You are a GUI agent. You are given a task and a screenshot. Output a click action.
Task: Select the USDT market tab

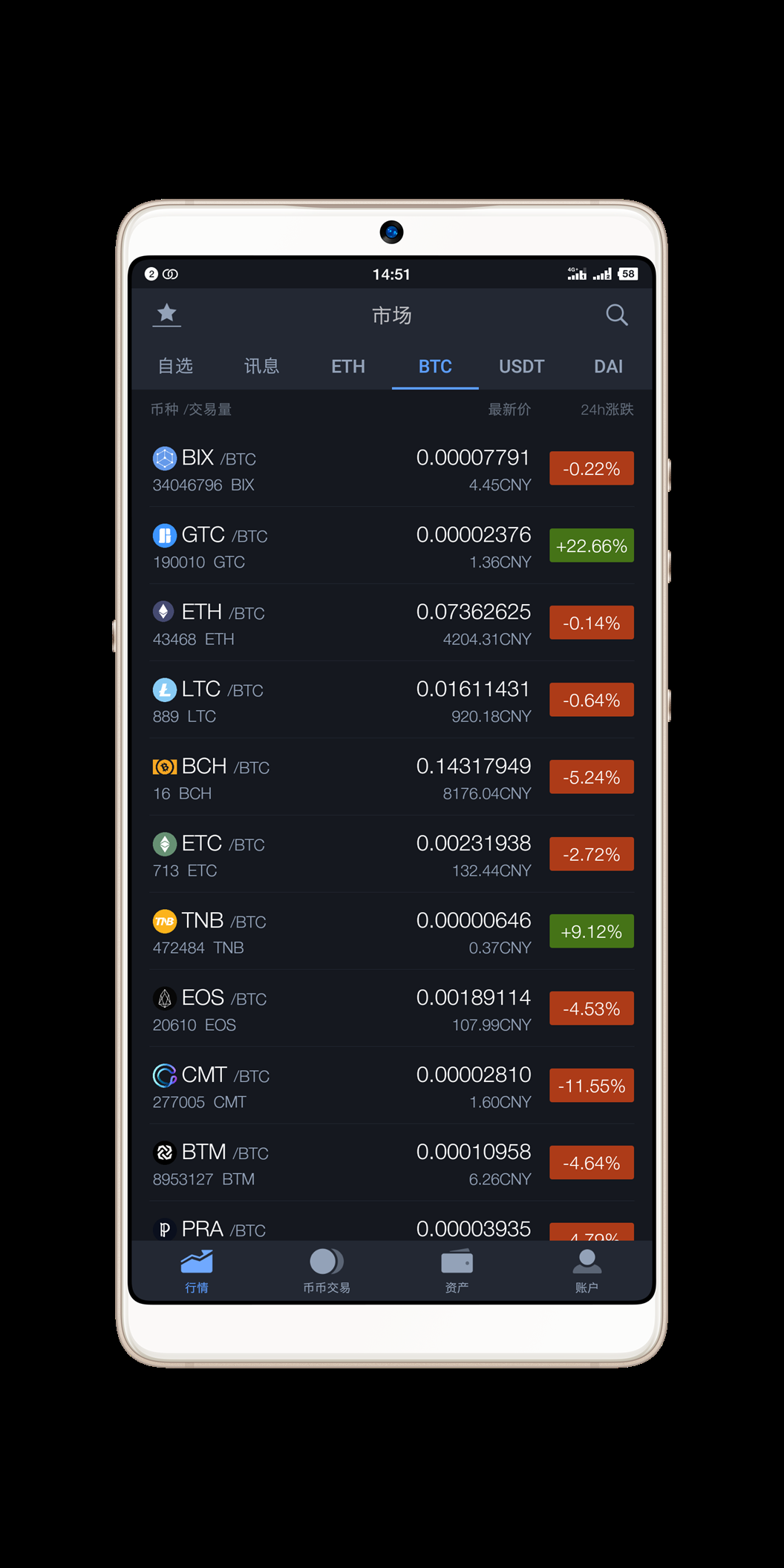[521, 366]
